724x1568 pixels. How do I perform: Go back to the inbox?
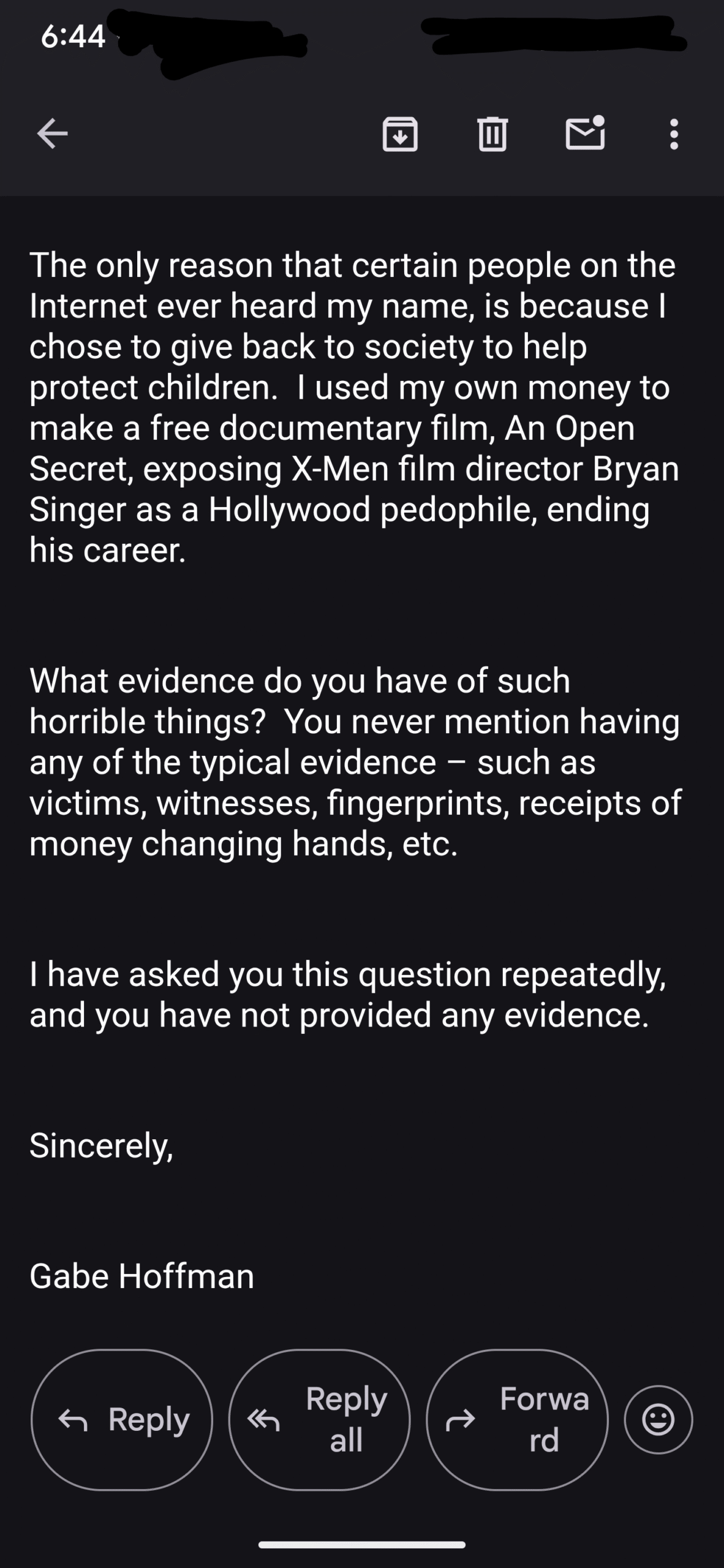point(53,134)
